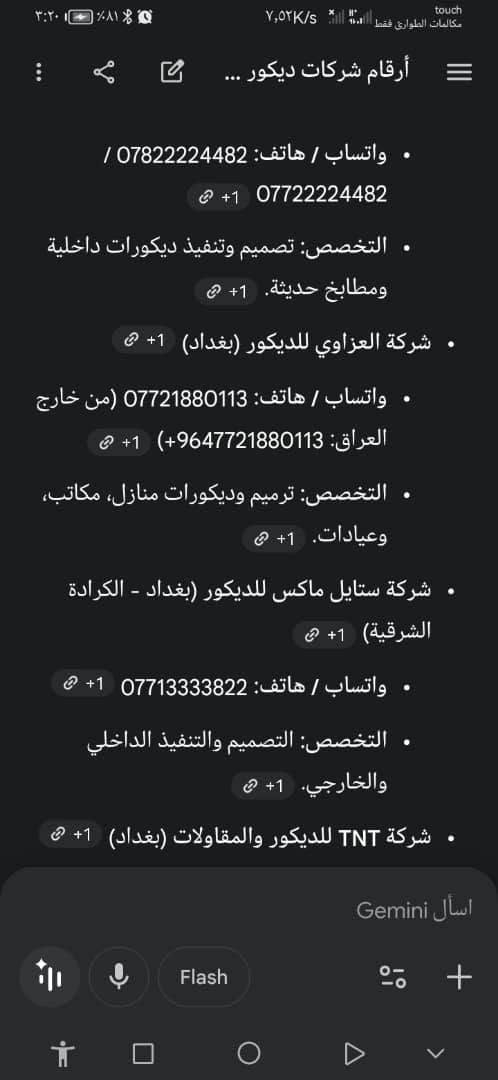Start a new chat with the edit icon

(x=172, y=72)
